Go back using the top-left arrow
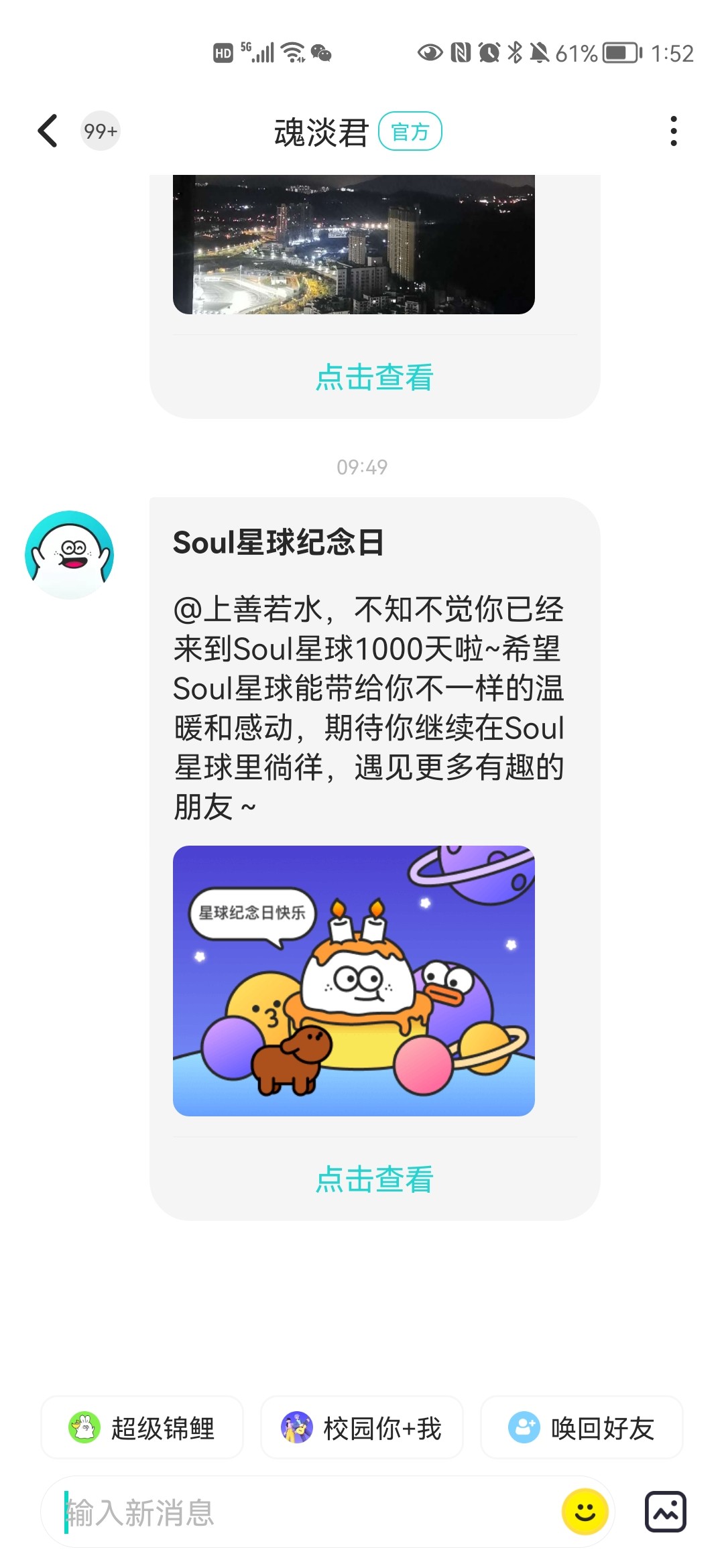Viewport: 724px width, 1568px height. [48, 131]
